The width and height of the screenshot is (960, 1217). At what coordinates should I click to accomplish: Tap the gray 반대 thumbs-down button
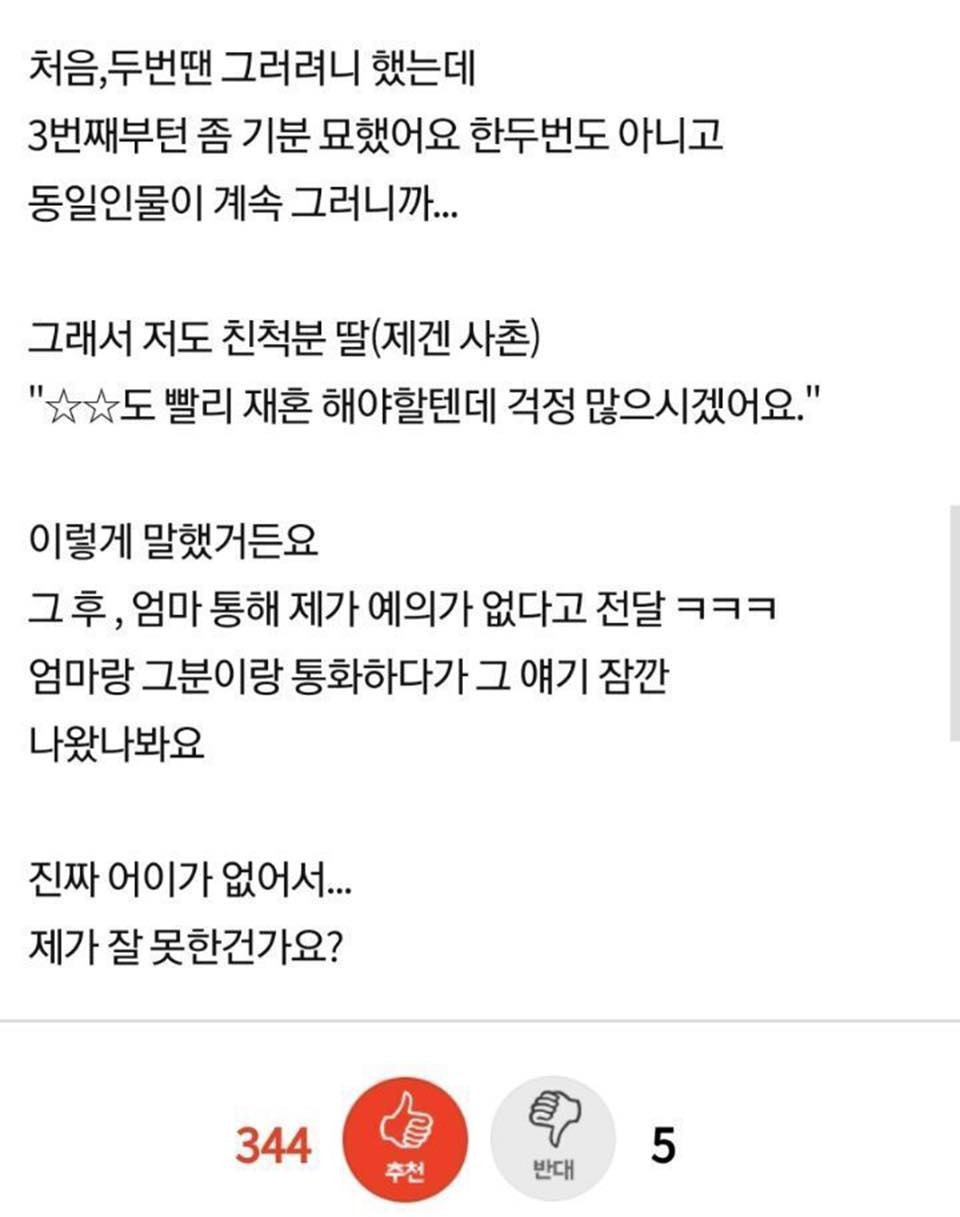[553, 1138]
